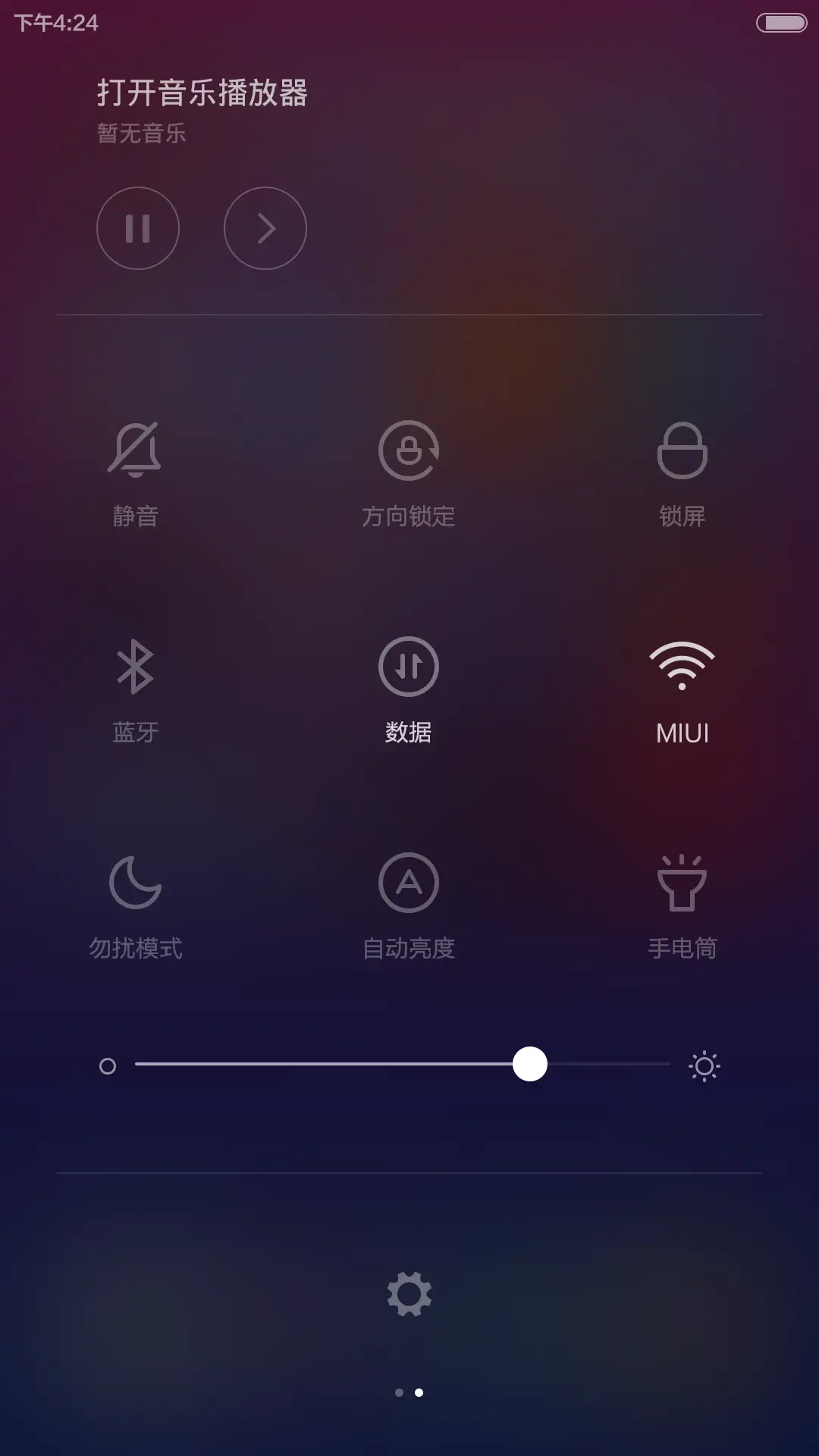Viewport: 819px width, 1456px height.
Task: Tap the 暂无音乐 subtitle text
Action: point(140,133)
